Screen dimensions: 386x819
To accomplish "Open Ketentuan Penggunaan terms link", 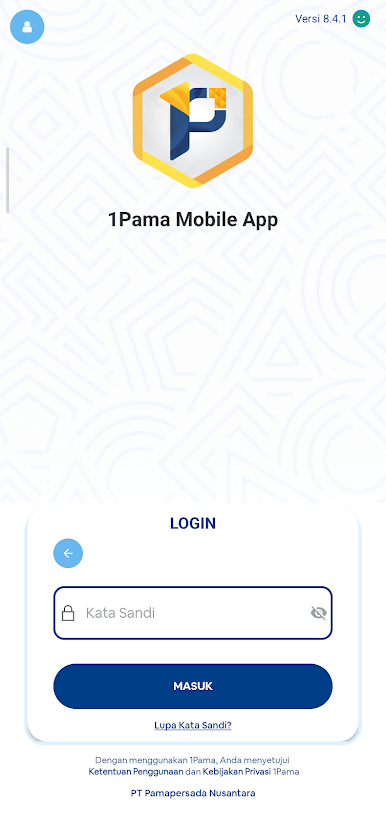I will click(x=136, y=771).
